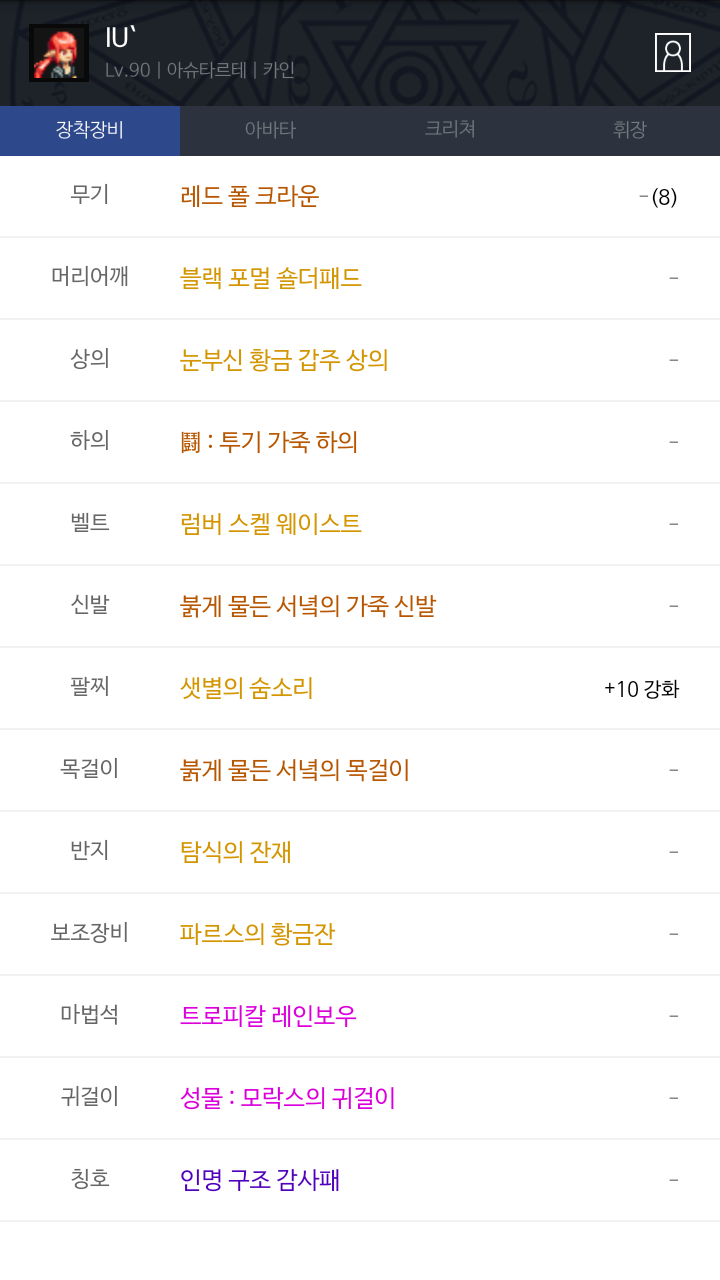View 블랙 포멀 숄더패드 details
Image resolution: width=720 pixels, height=1280 pixels.
(271, 278)
